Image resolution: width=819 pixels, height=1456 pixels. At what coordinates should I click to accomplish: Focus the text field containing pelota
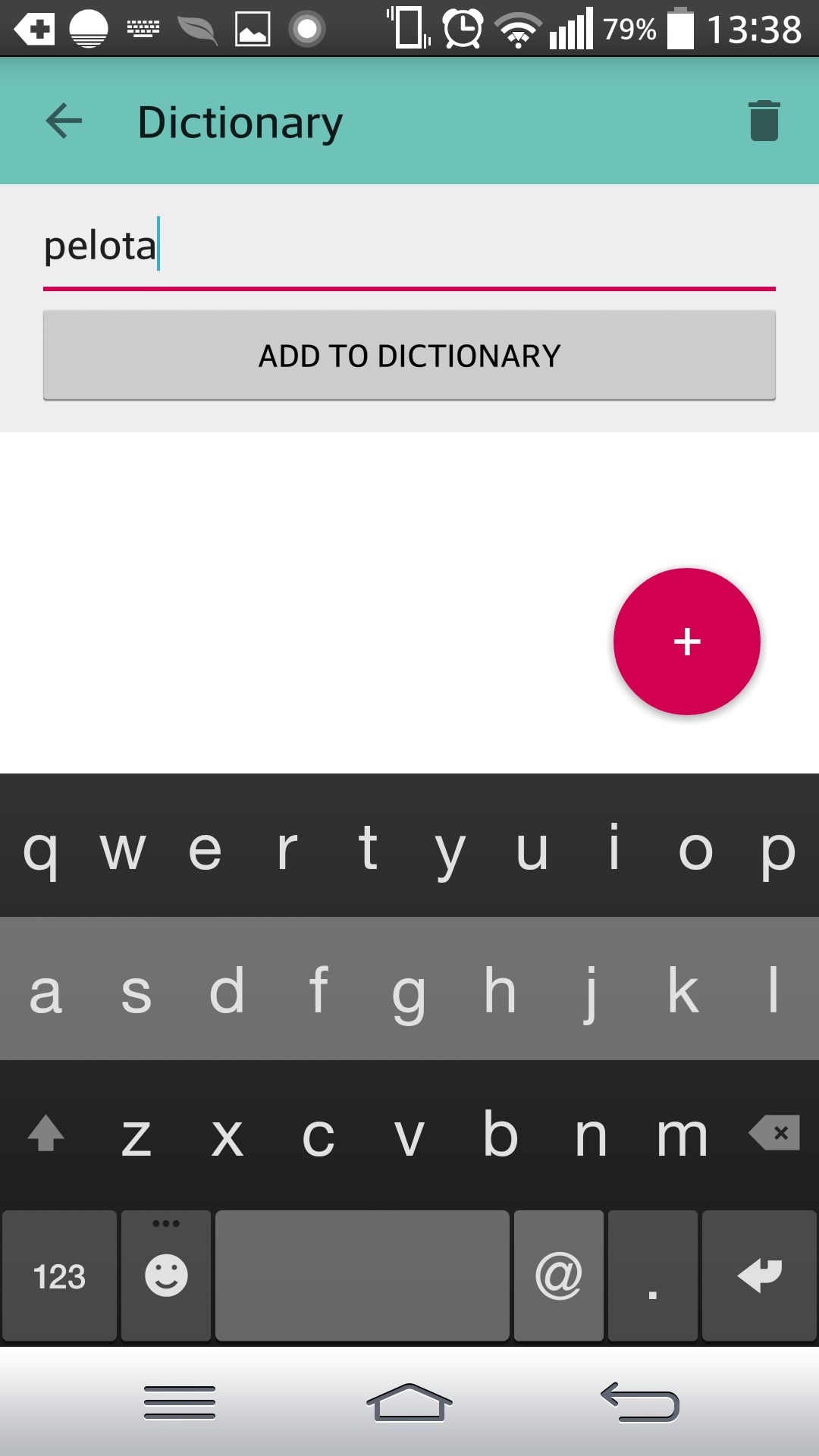(x=409, y=248)
